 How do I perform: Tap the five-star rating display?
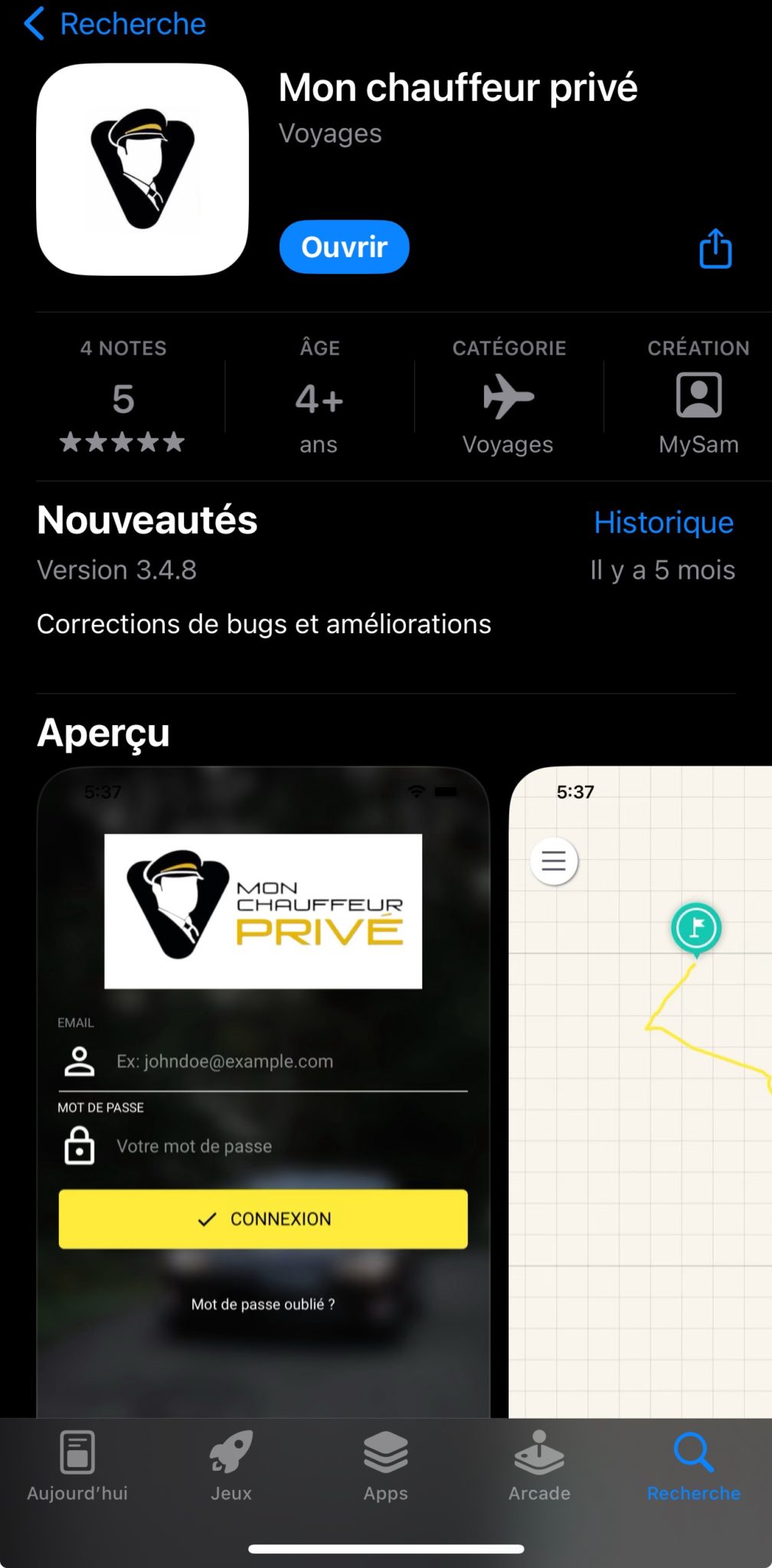(x=123, y=441)
